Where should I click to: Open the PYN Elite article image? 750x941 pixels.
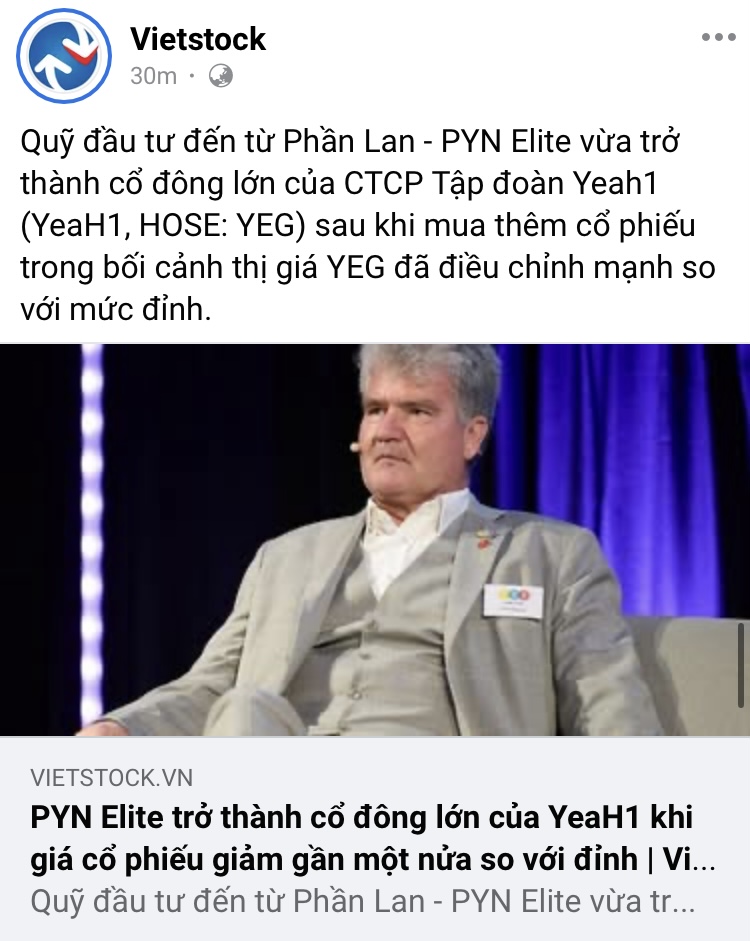pos(375,540)
